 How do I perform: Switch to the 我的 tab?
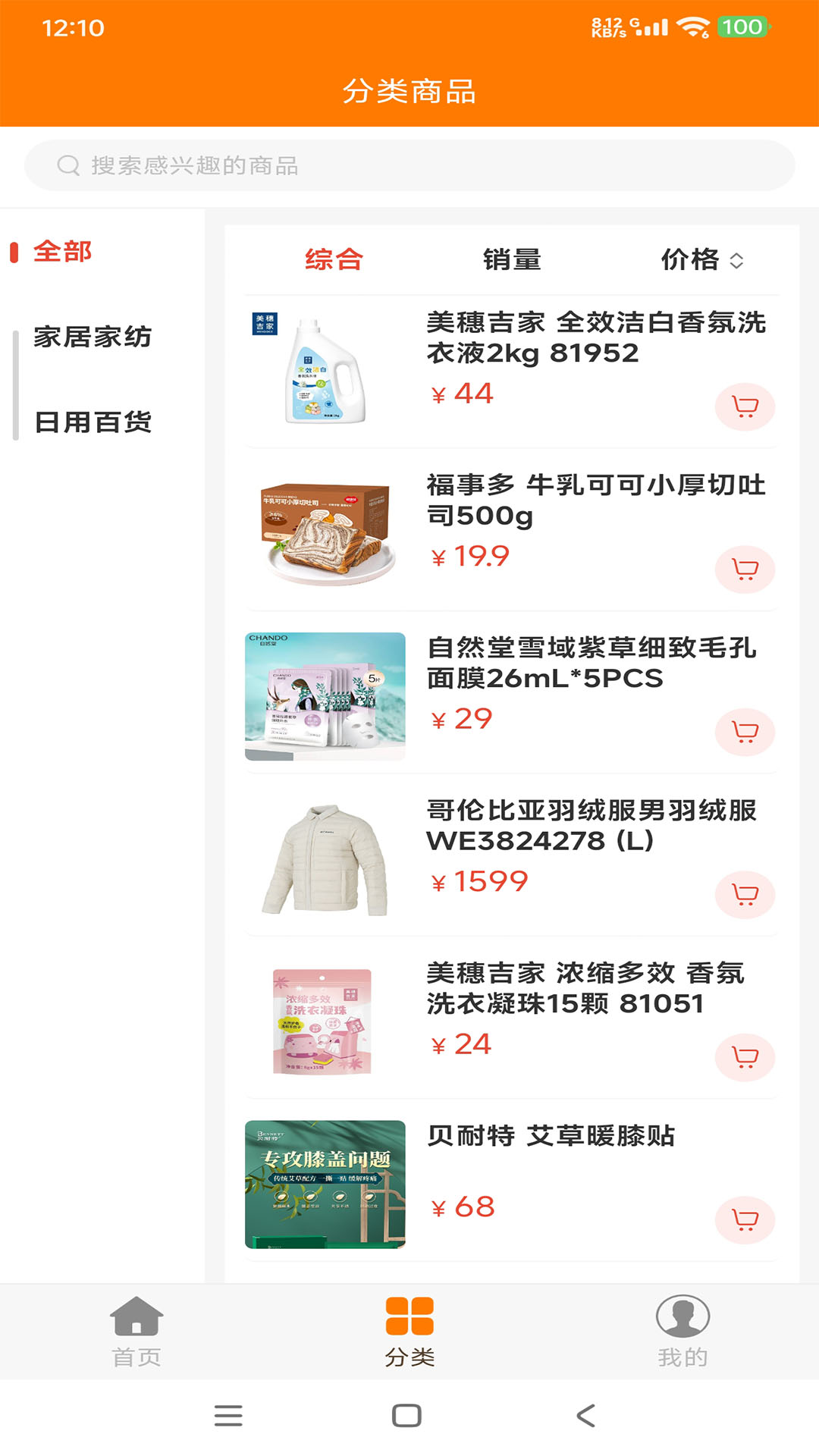point(682,1332)
